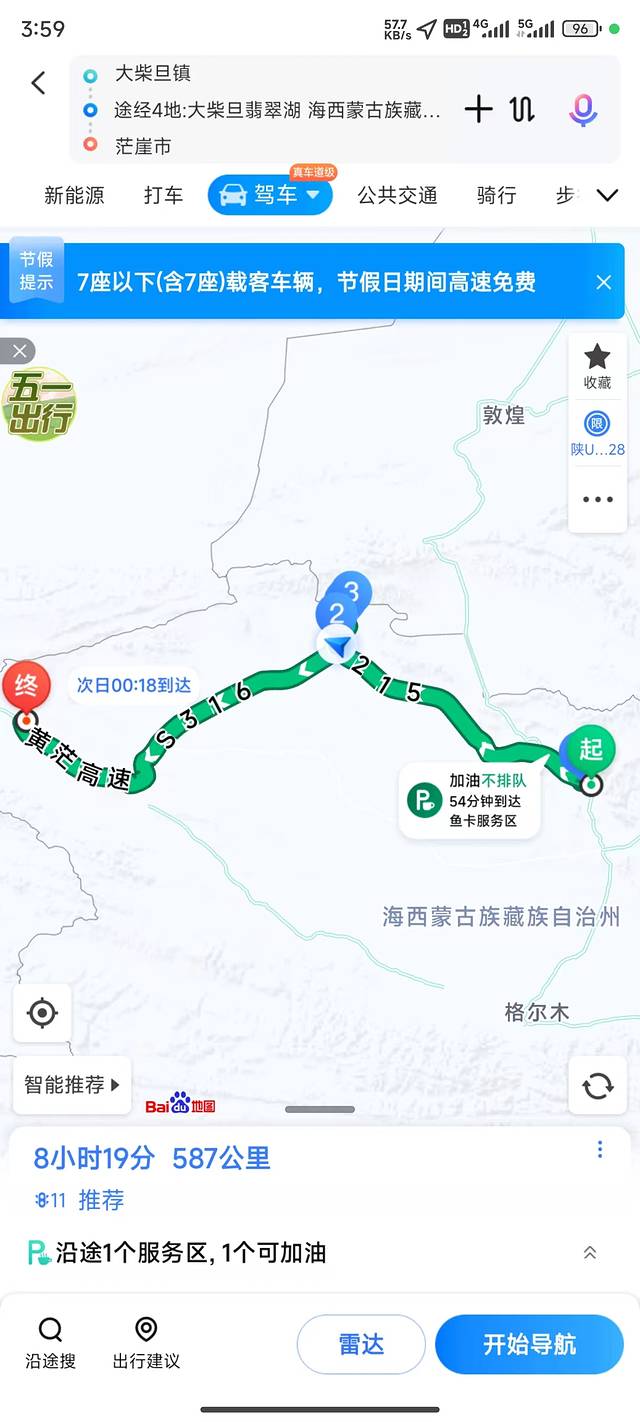
Task: Open 沿途搜 search along route
Action: point(50,1343)
